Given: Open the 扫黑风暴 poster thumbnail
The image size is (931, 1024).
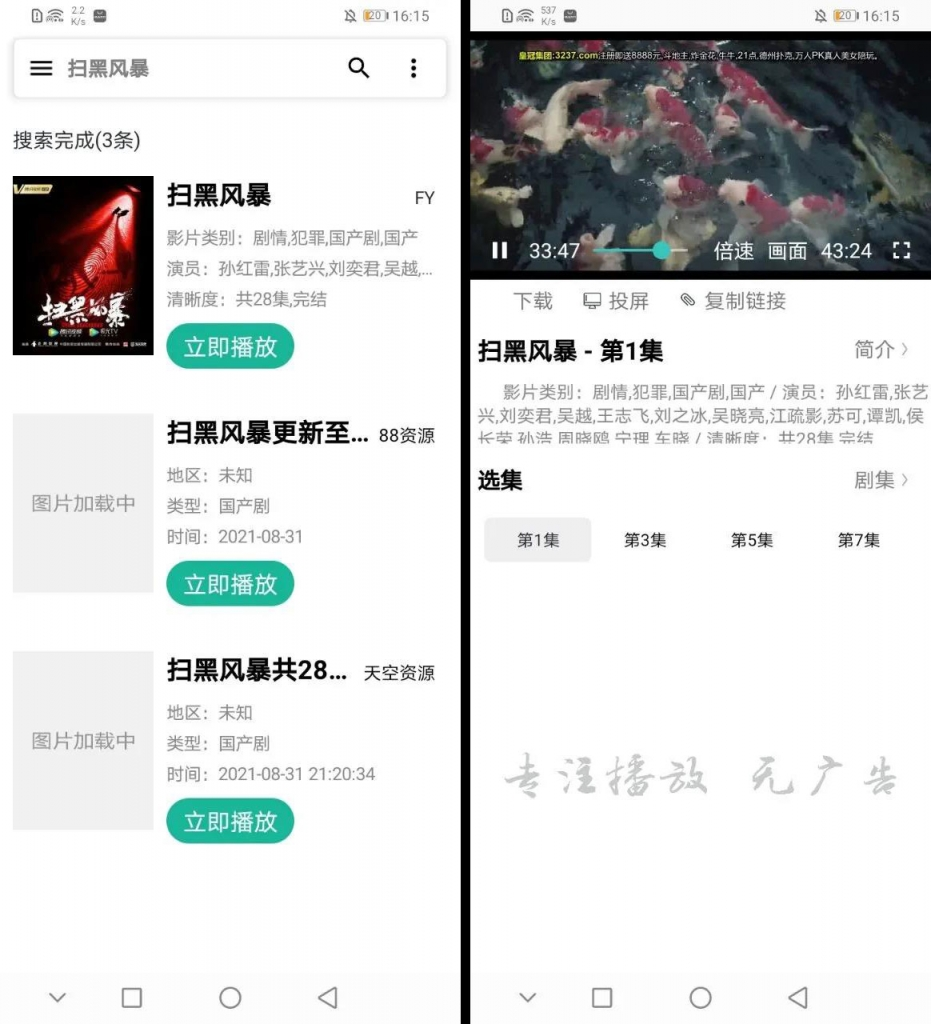Looking at the screenshot, I should click(83, 266).
